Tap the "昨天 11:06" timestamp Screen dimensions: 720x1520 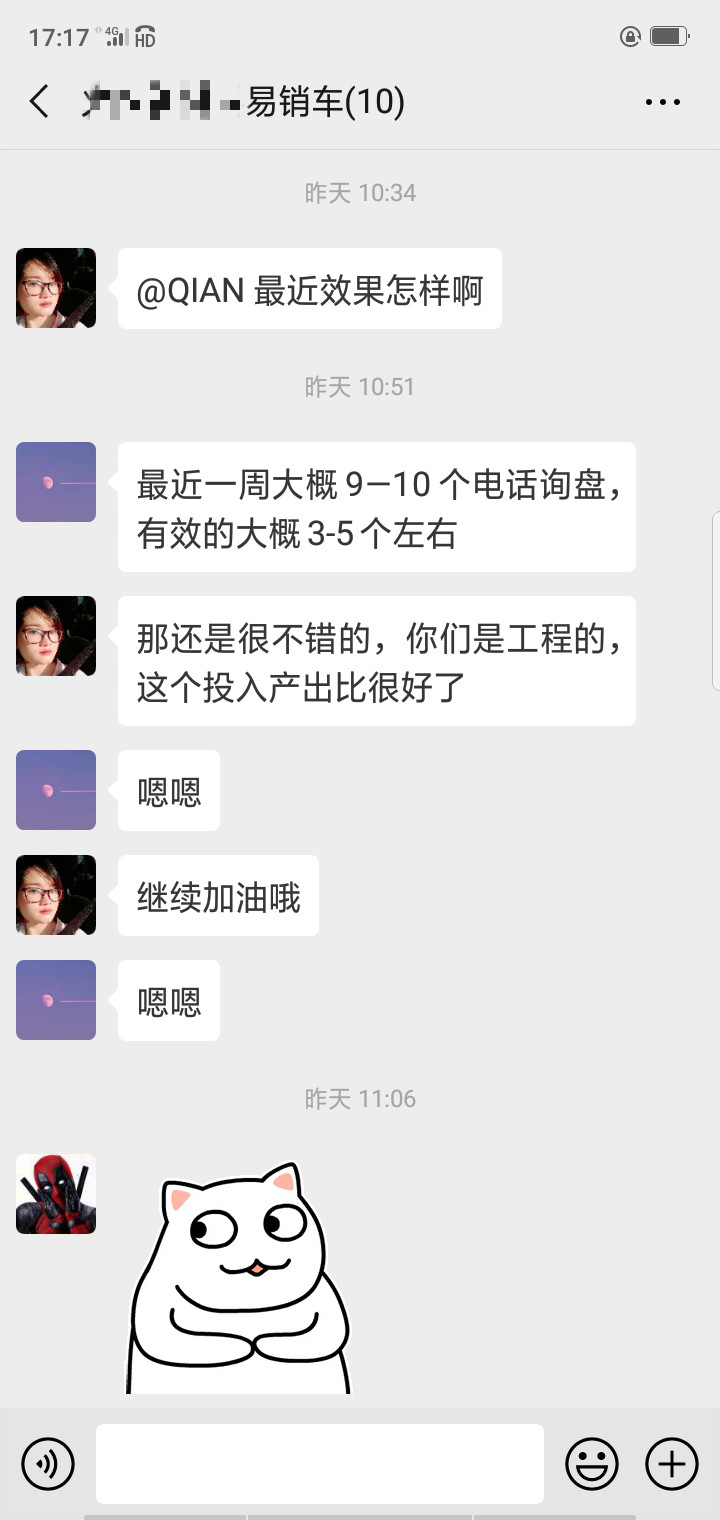(x=360, y=1098)
